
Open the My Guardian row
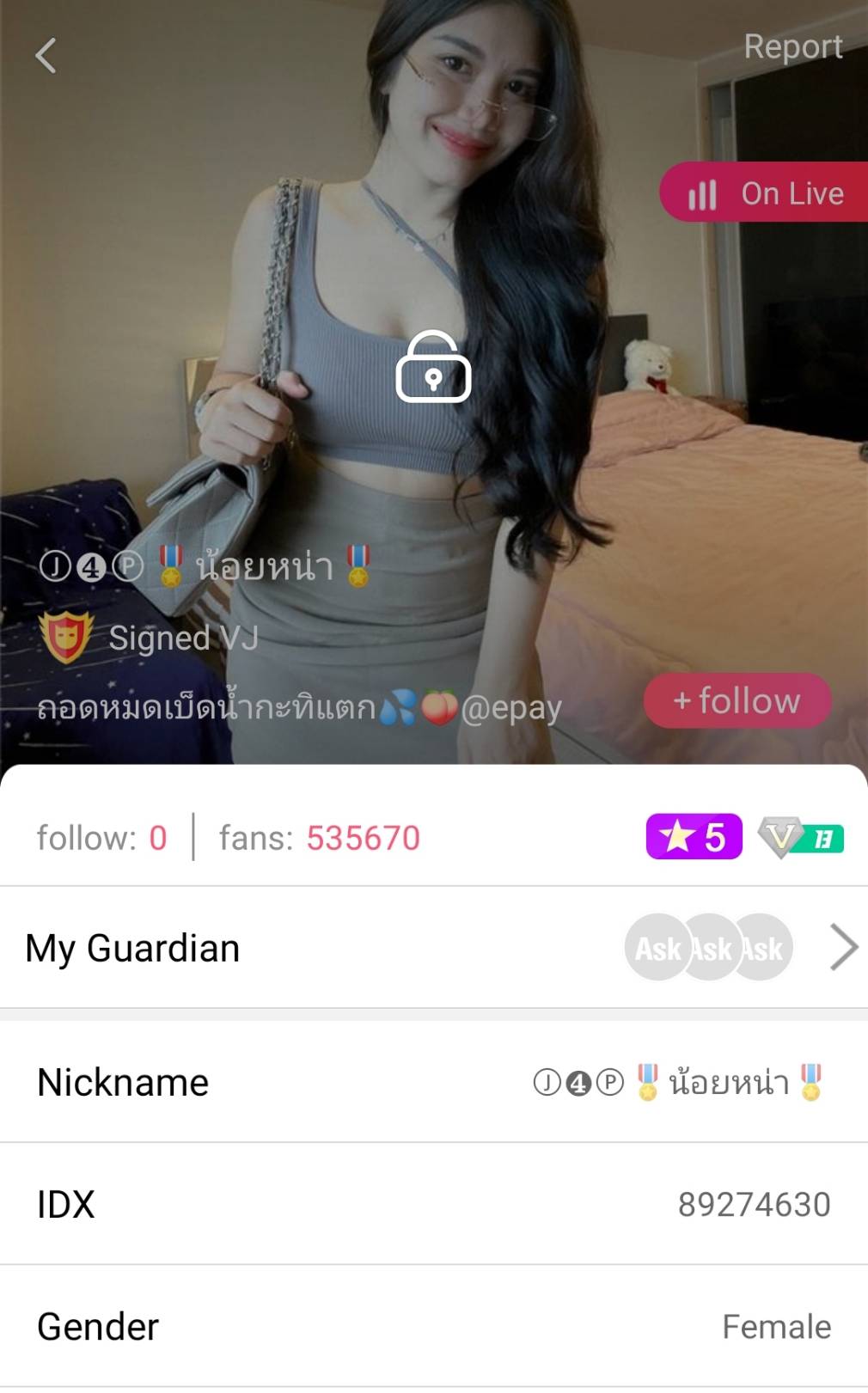pyautogui.click(x=433, y=948)
